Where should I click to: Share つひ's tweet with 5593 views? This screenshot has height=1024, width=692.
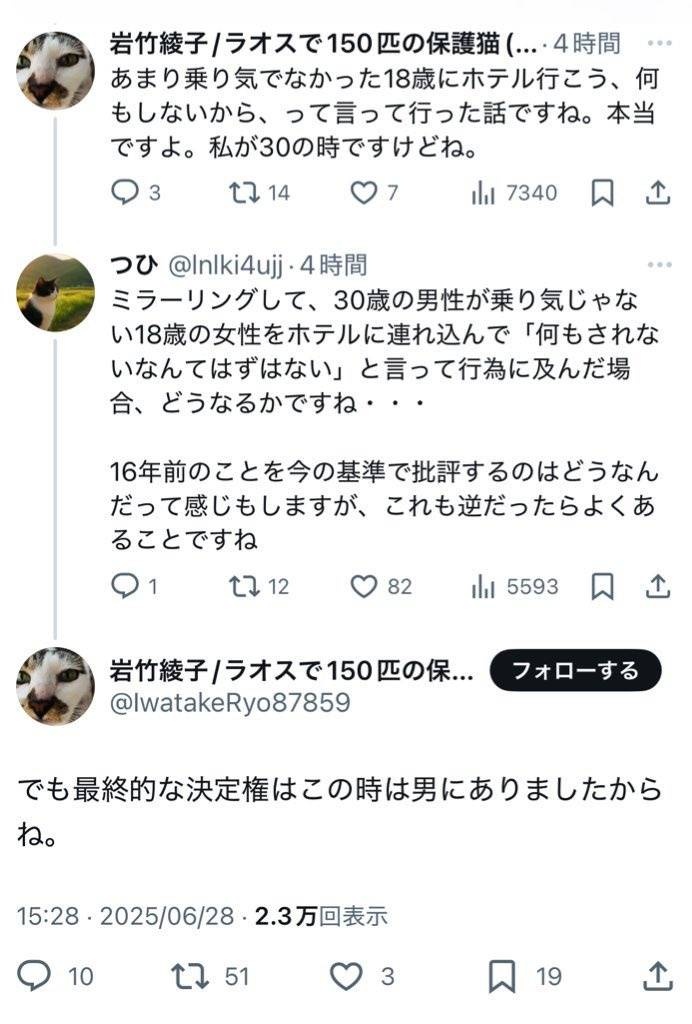tap(658, 586)
